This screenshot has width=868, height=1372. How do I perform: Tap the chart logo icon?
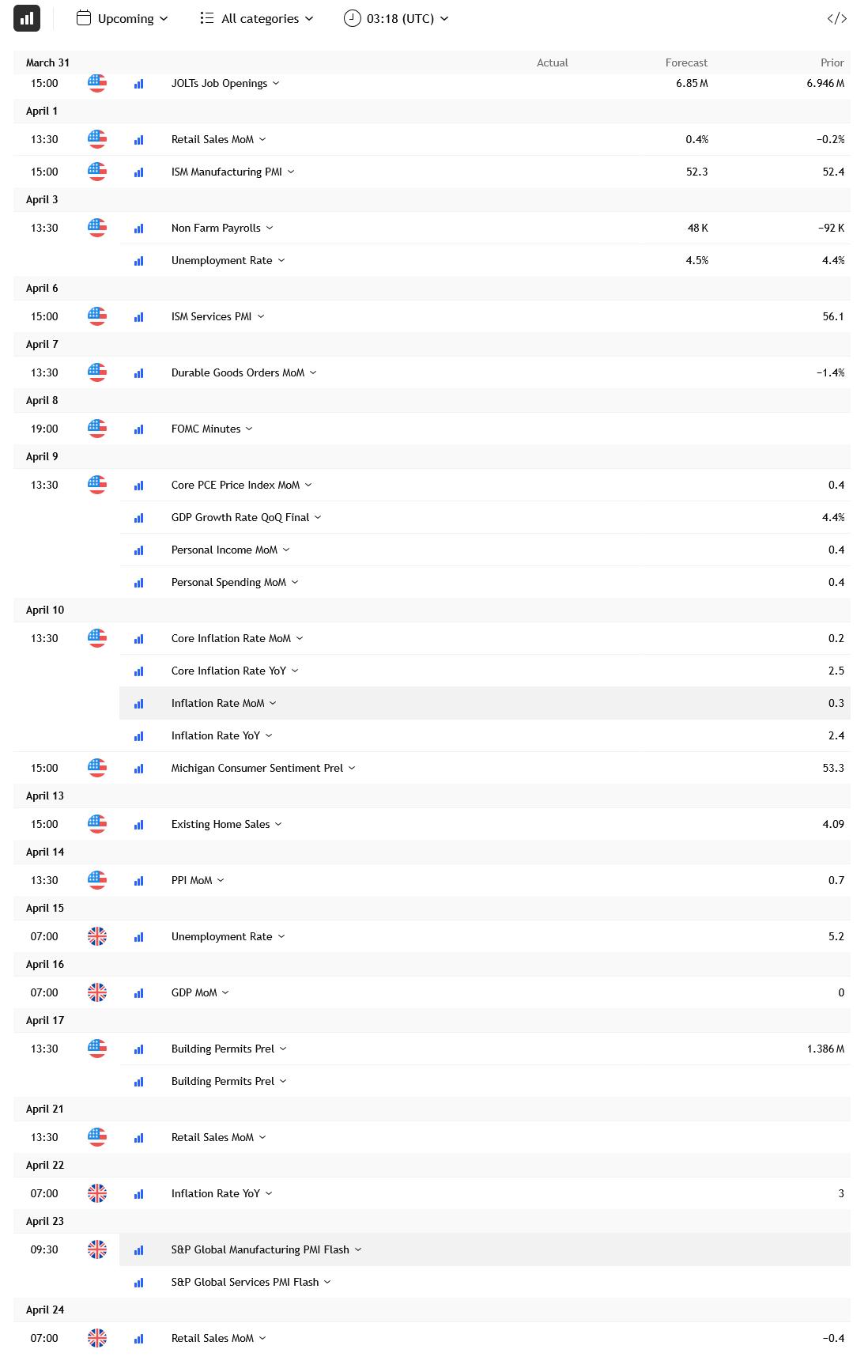(27, 18)
